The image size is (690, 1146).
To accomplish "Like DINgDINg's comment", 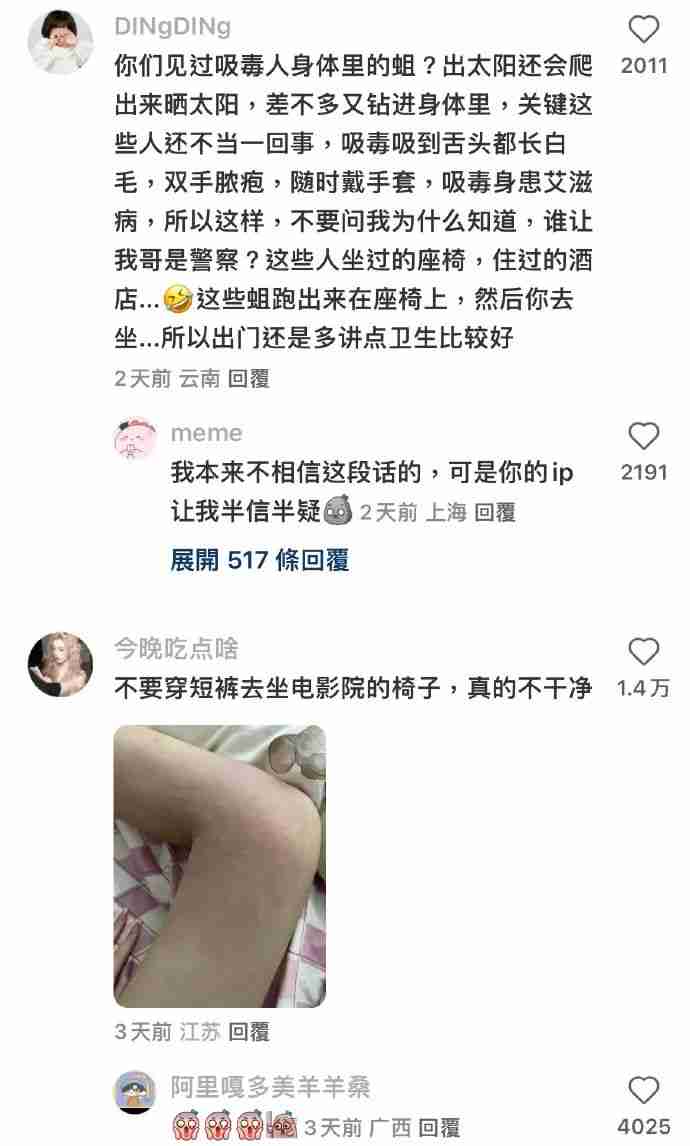I will click(x=643, y=30).
